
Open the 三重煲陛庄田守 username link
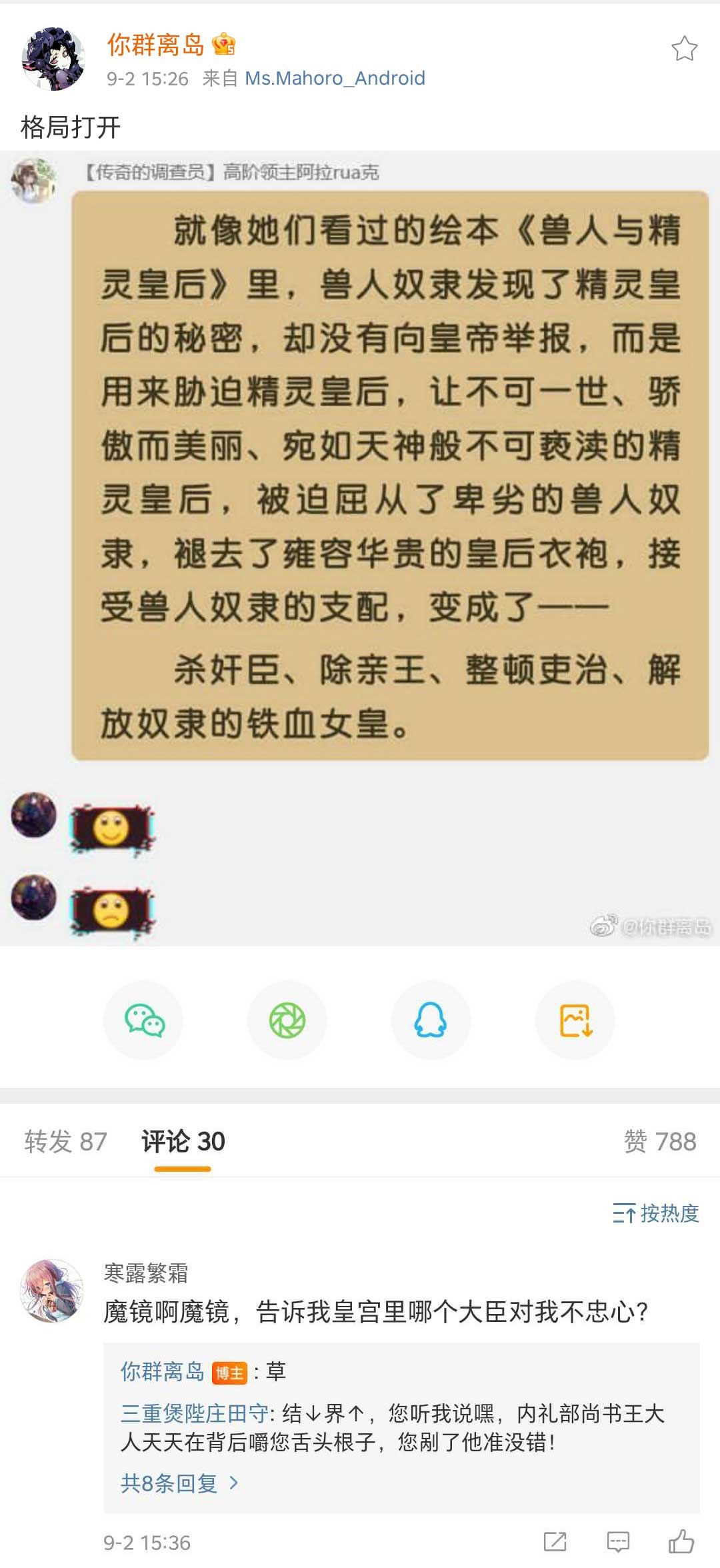194,1413
